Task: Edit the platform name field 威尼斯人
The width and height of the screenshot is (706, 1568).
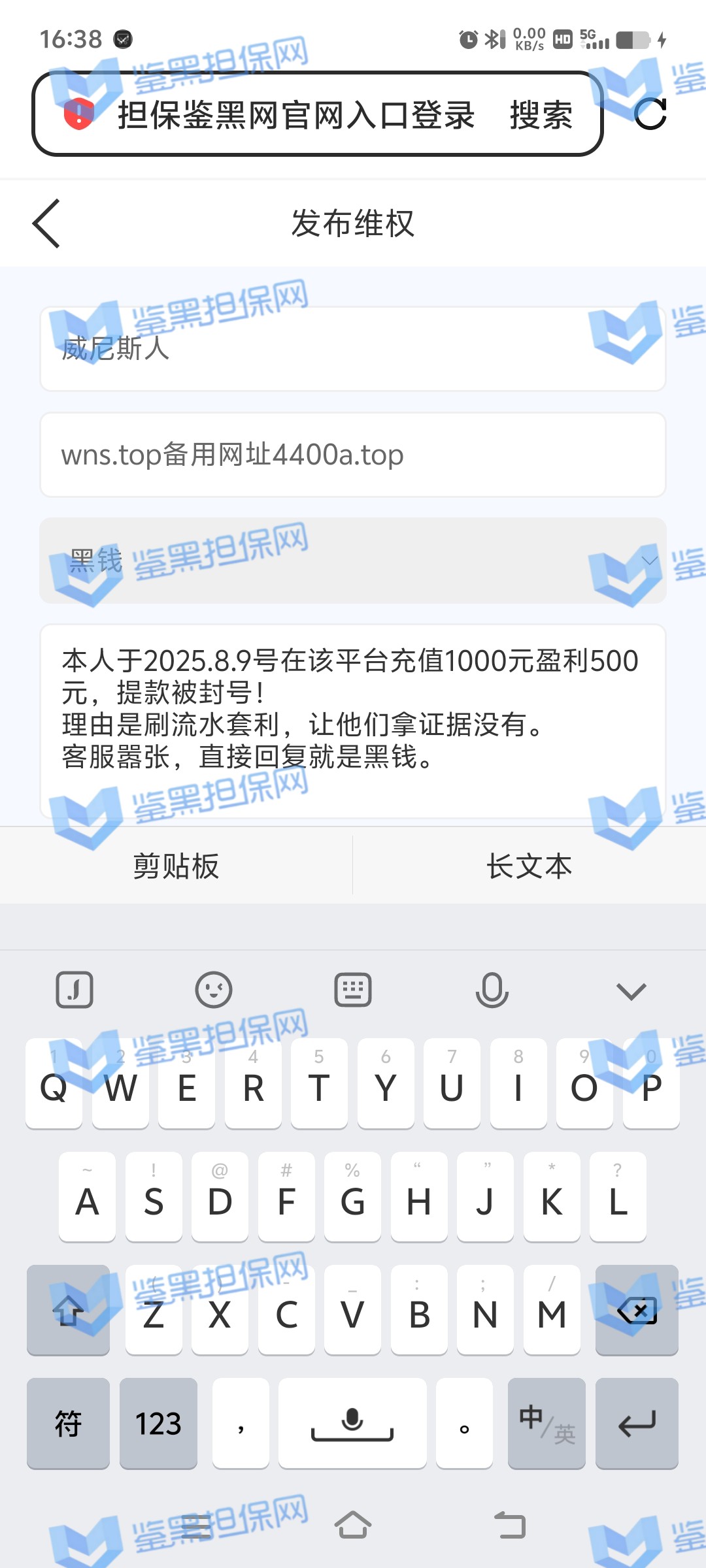Action: tap(353, 349)
